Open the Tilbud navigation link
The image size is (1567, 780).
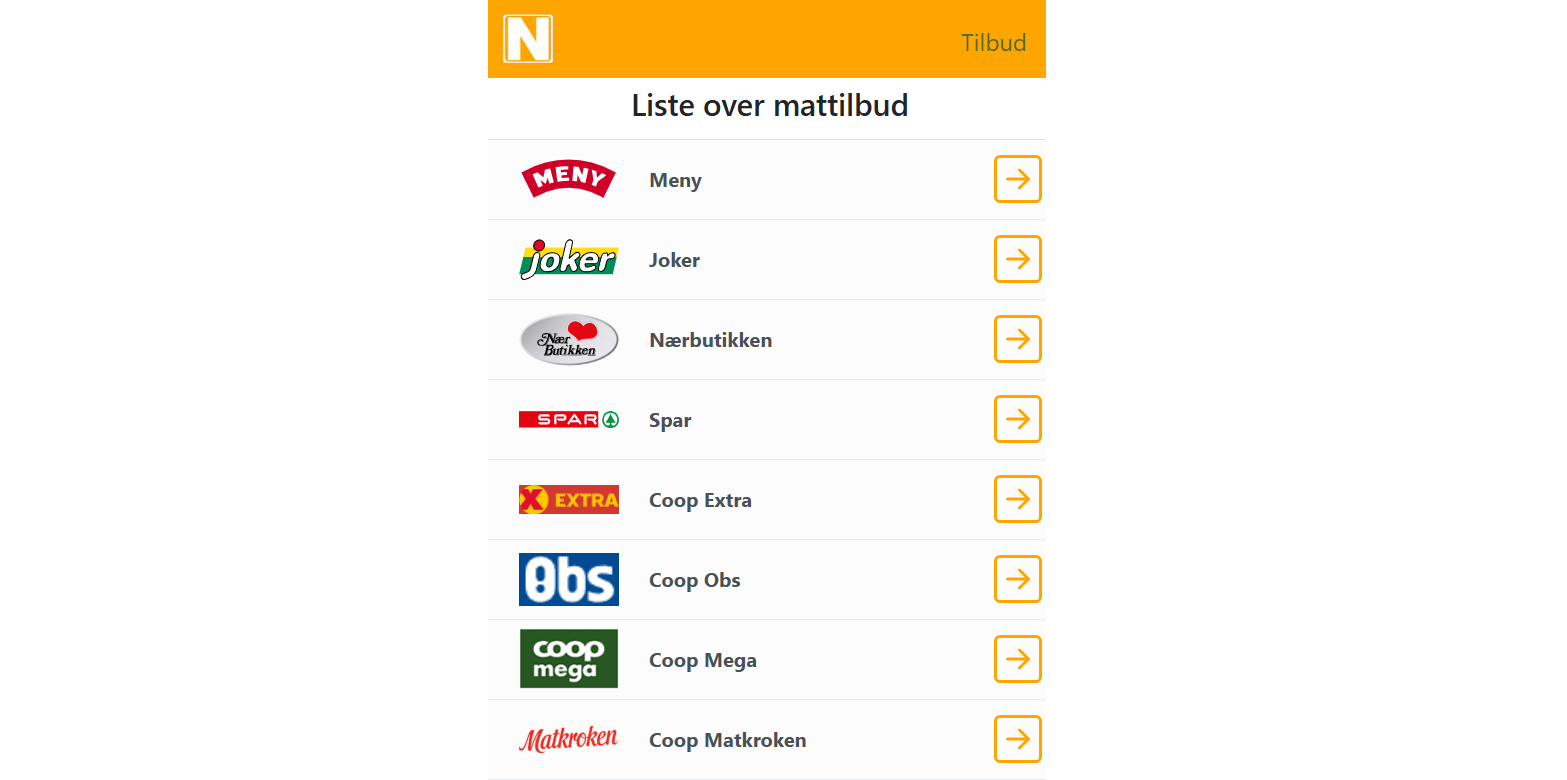[x=993, y=43]
